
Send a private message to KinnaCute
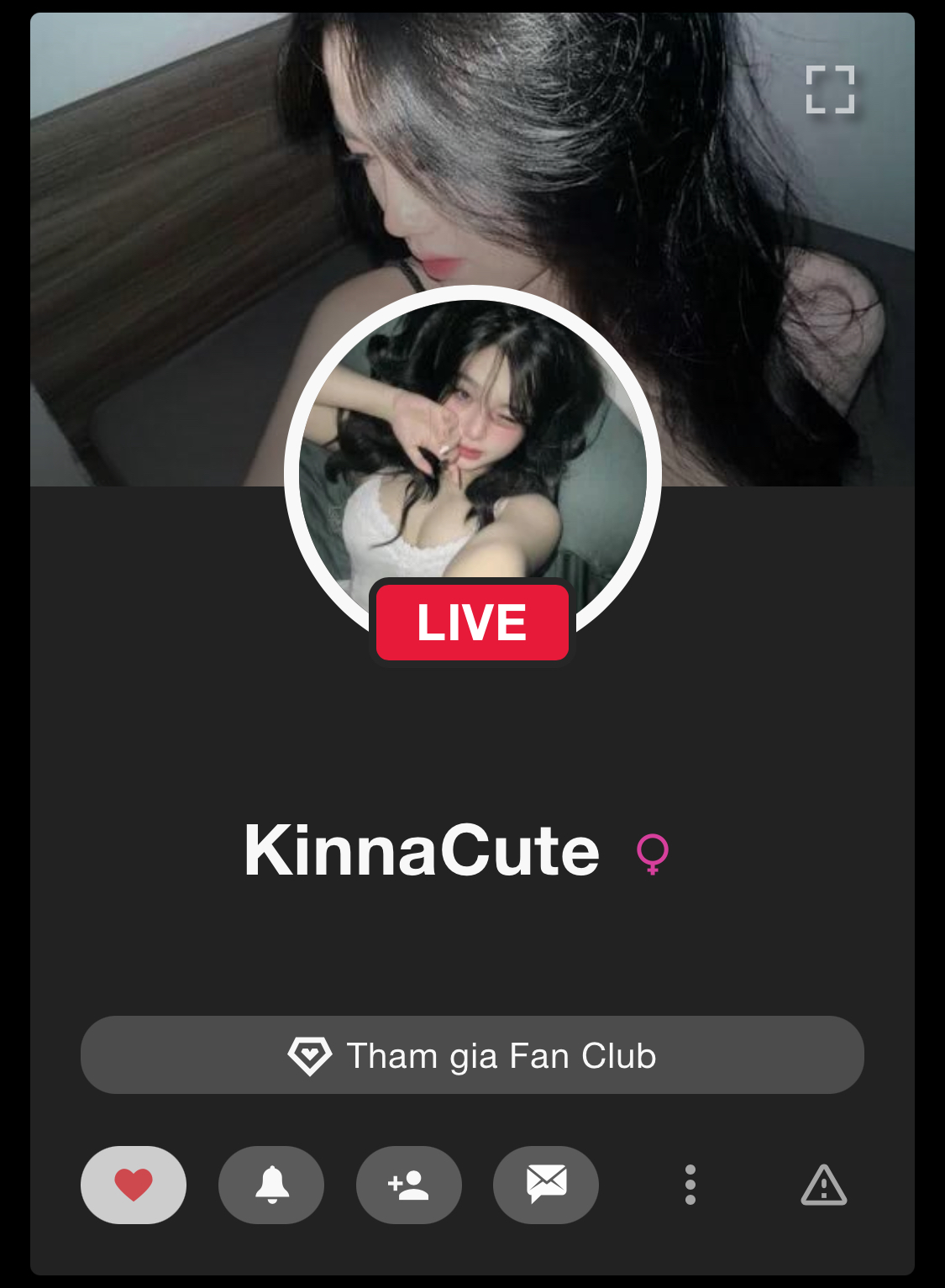click(546, 1185)
